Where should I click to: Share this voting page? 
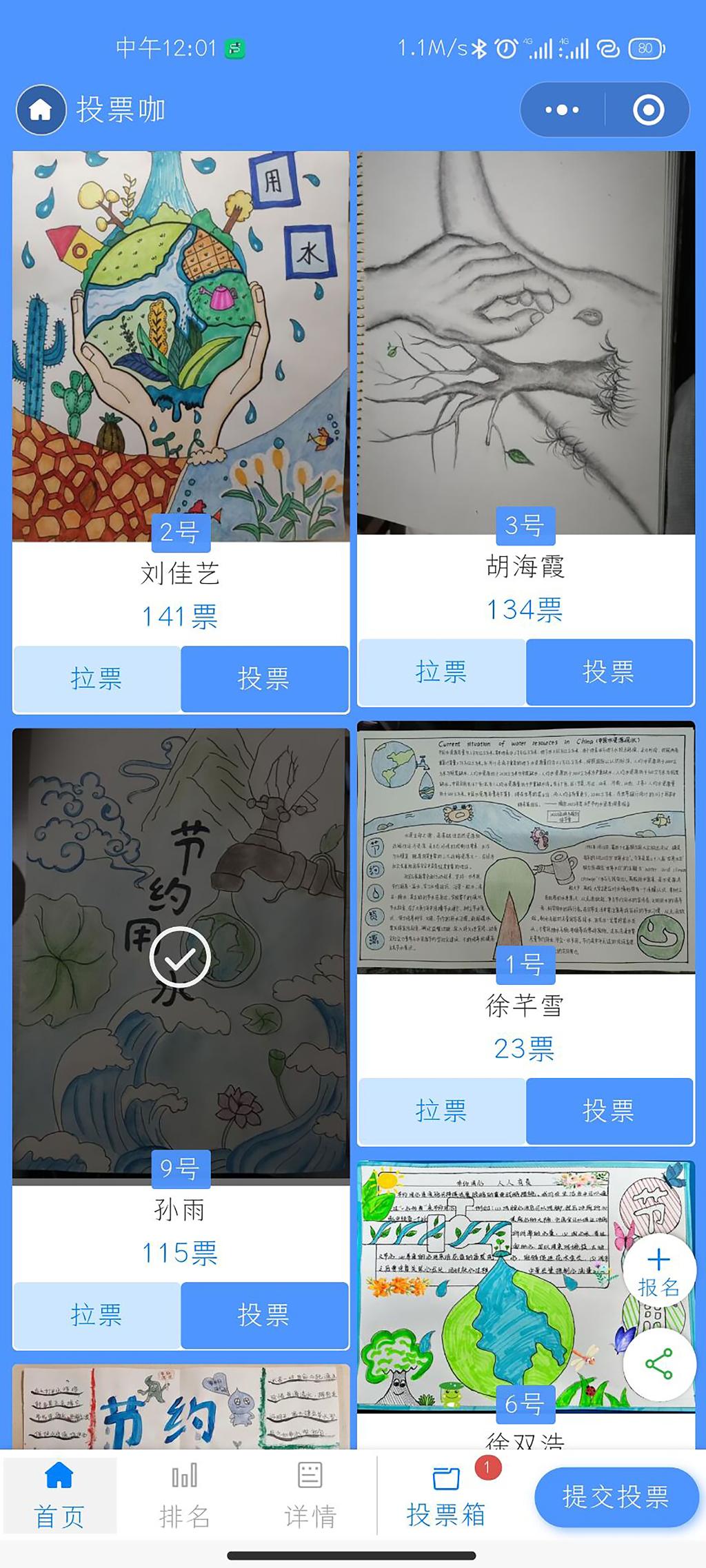(x=658, y=1364)
